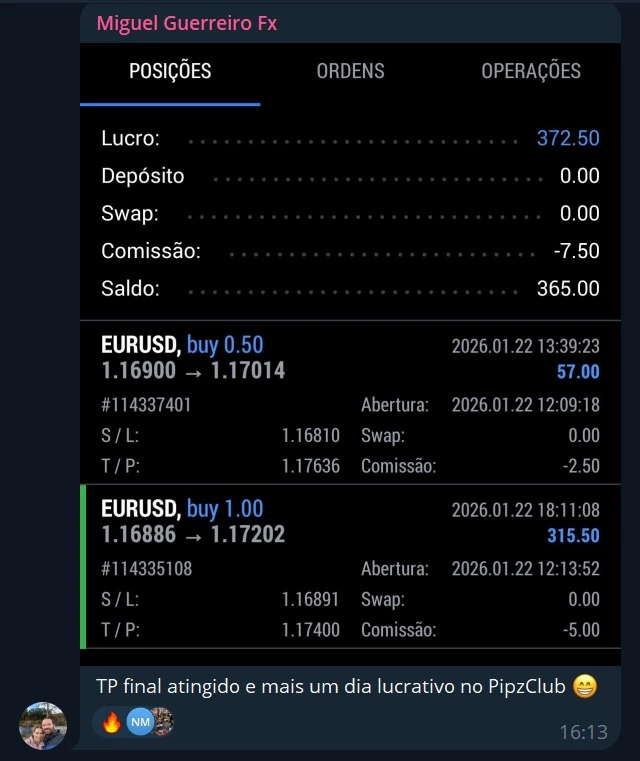640x761 pixels.
Task: Add the fire reaction to this message
Action: [x=111, y=722]
